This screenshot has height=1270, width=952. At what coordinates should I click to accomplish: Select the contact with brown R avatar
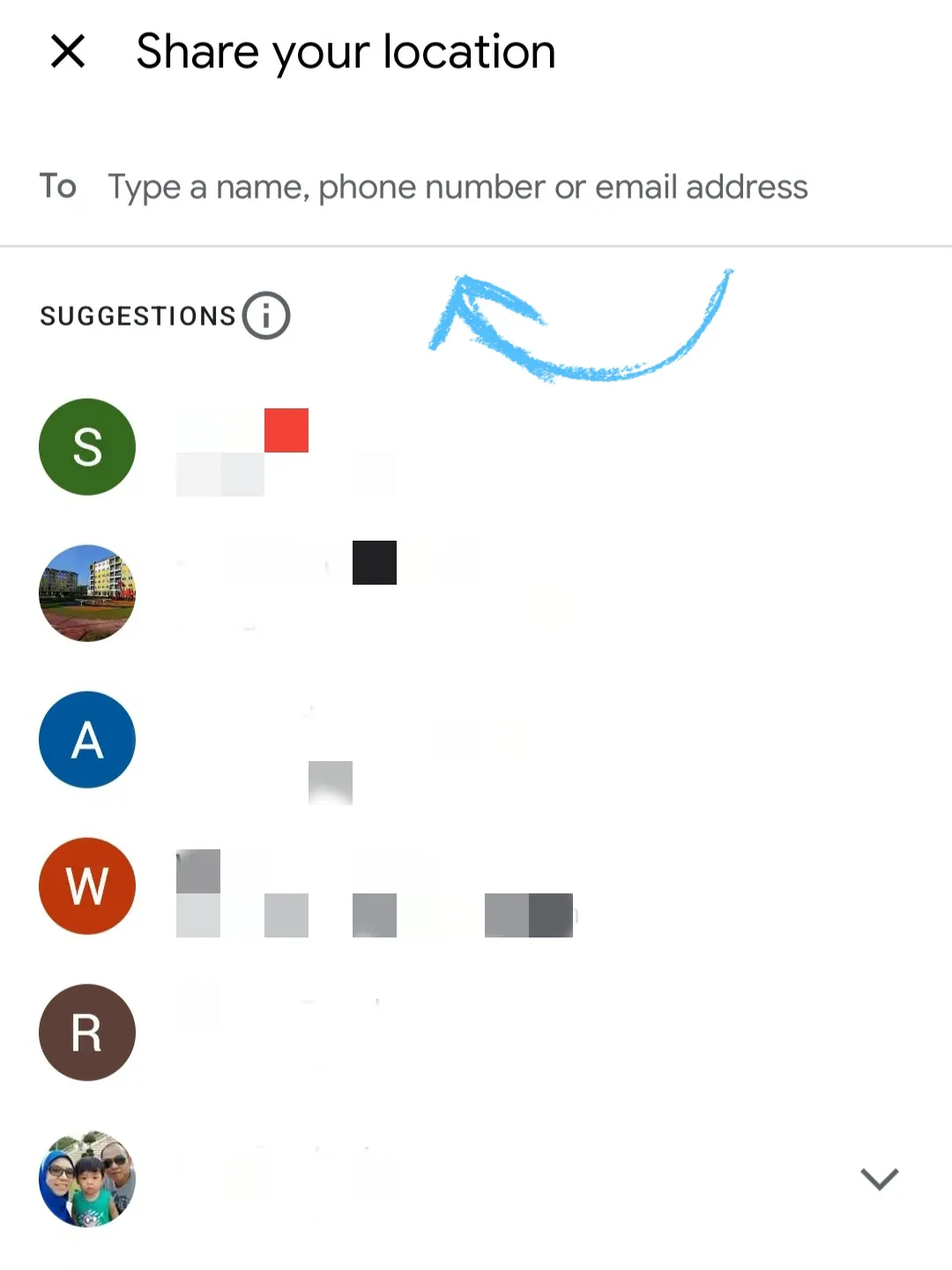[x=87, y=1032]
